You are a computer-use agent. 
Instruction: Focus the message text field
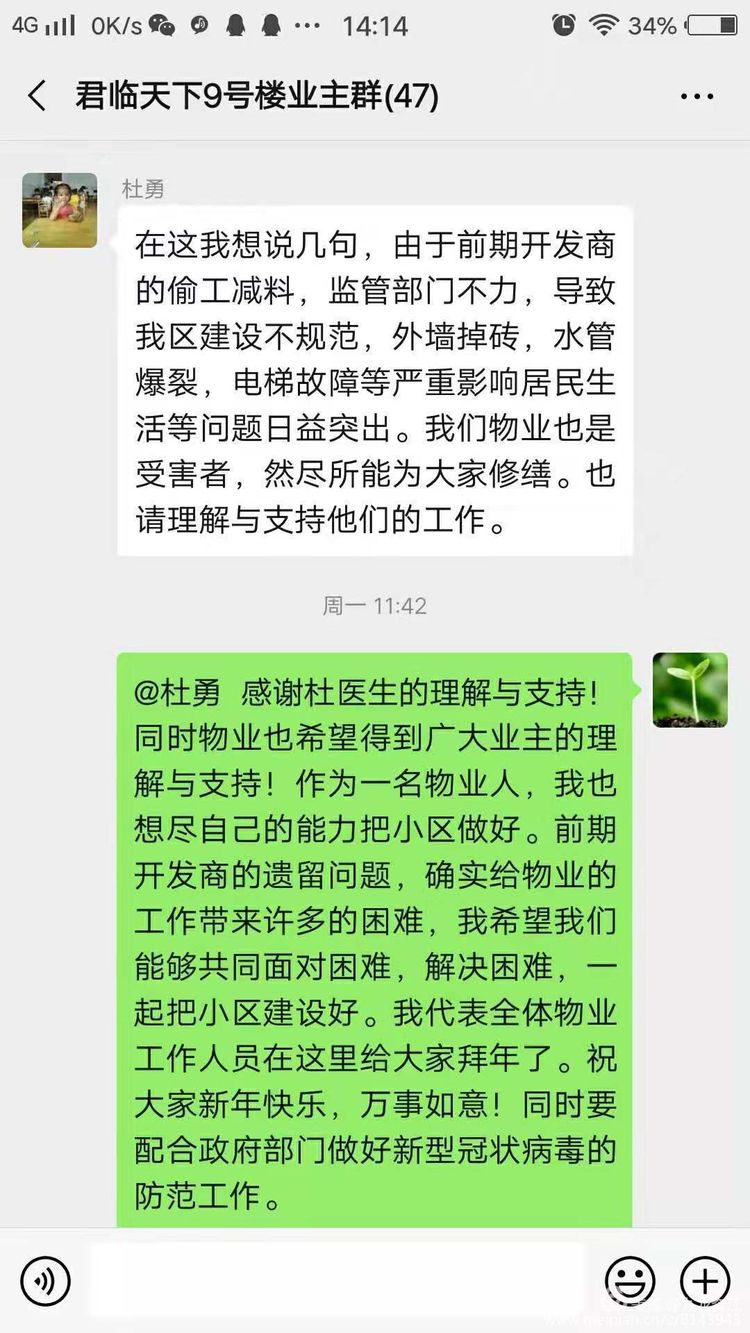pos(340,1281)
